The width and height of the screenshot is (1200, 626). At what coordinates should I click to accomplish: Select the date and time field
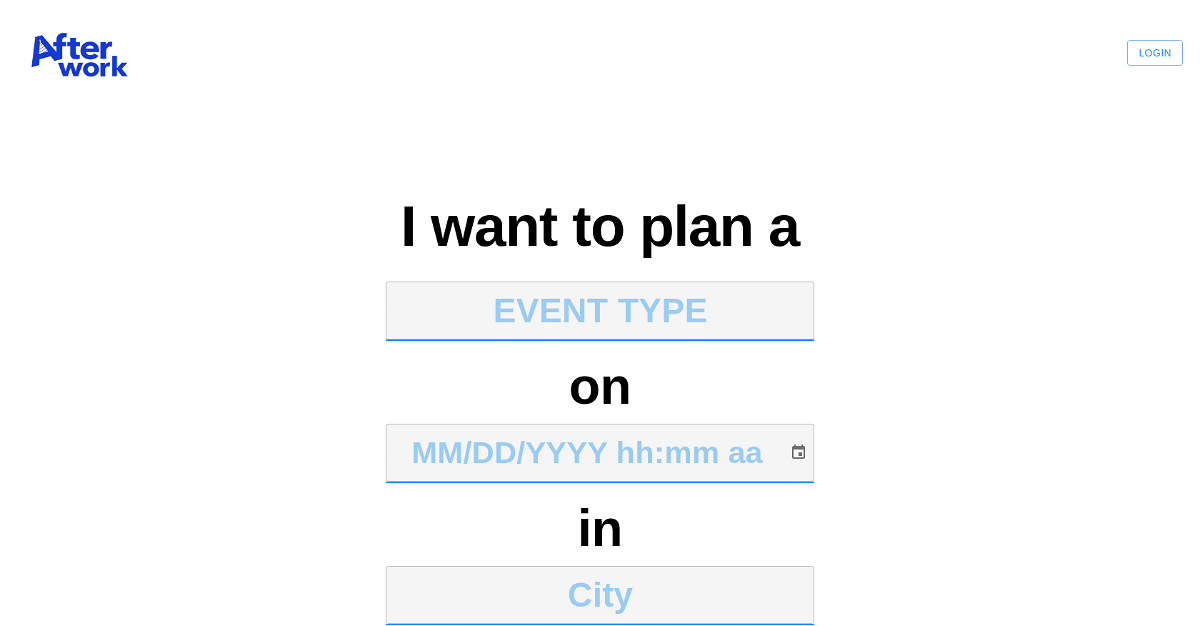click(586, 453)
